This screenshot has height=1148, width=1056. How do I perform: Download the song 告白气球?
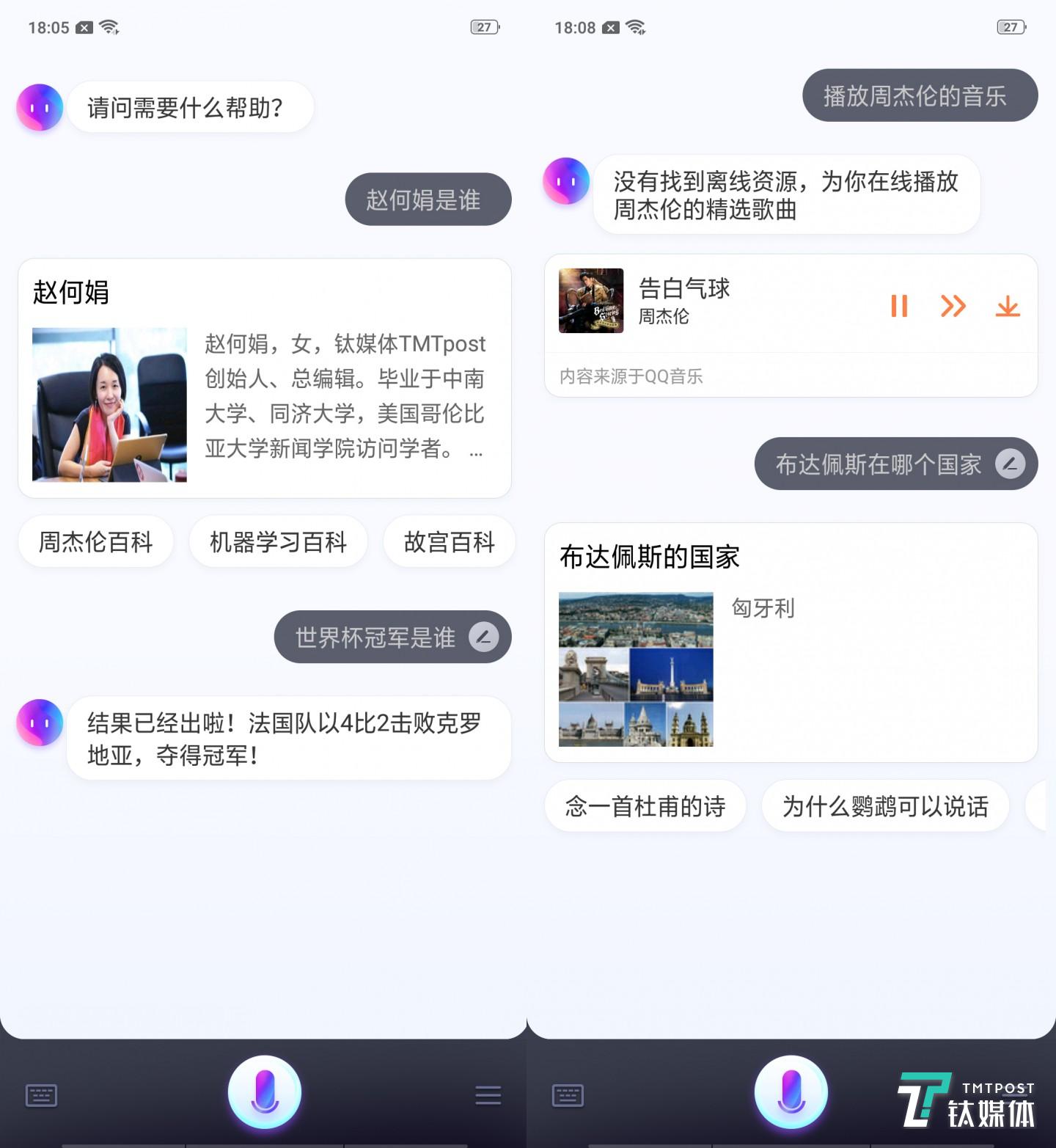(1009, 307)
